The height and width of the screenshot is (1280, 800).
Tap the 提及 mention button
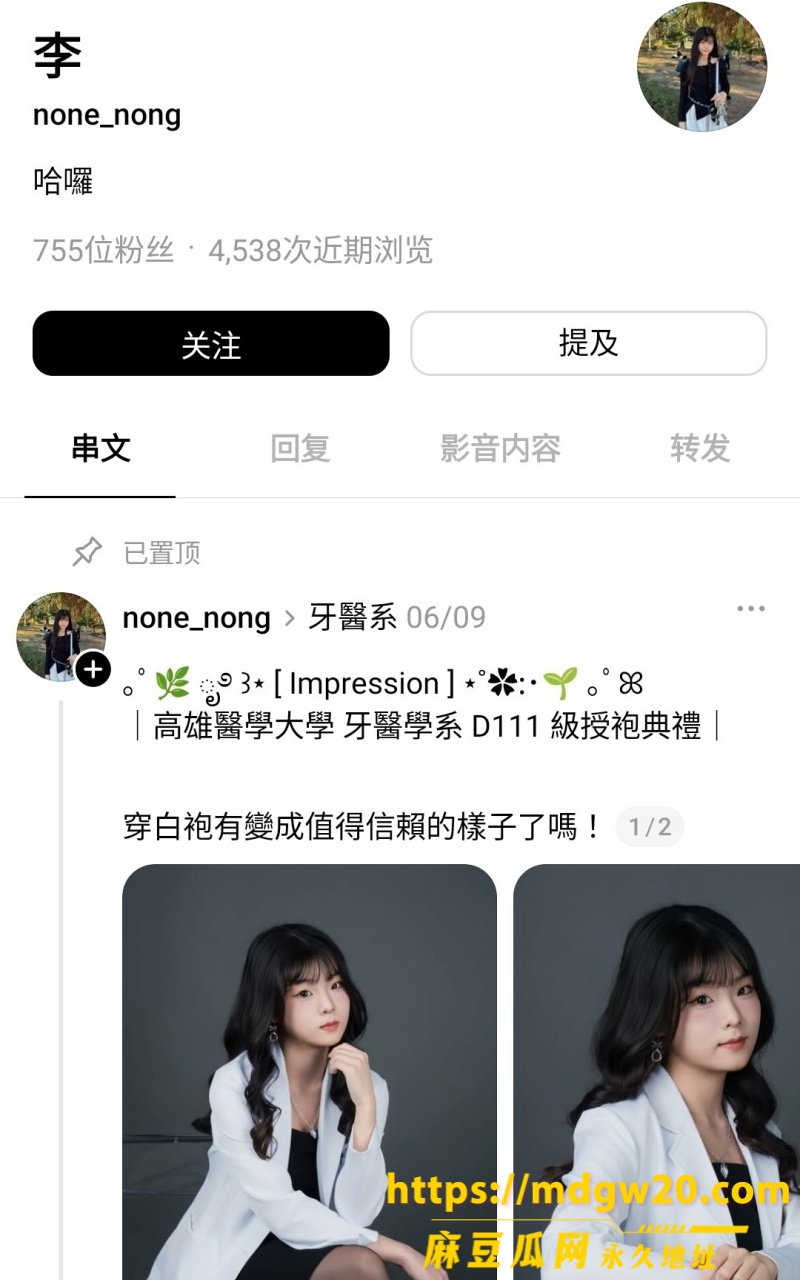pos(588,344)
